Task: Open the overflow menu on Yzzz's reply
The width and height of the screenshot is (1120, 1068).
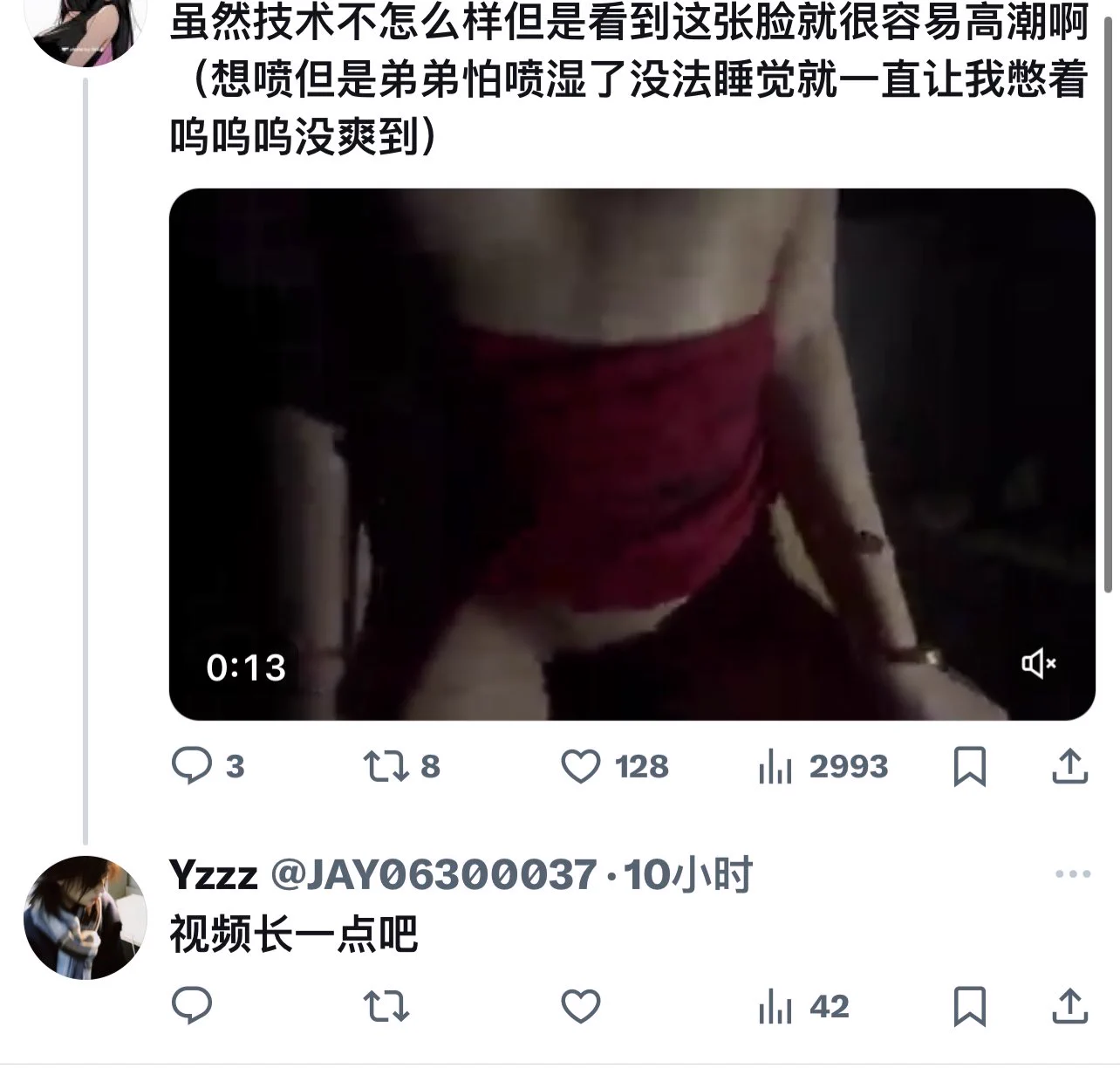Action: [x=1072, y=874]
